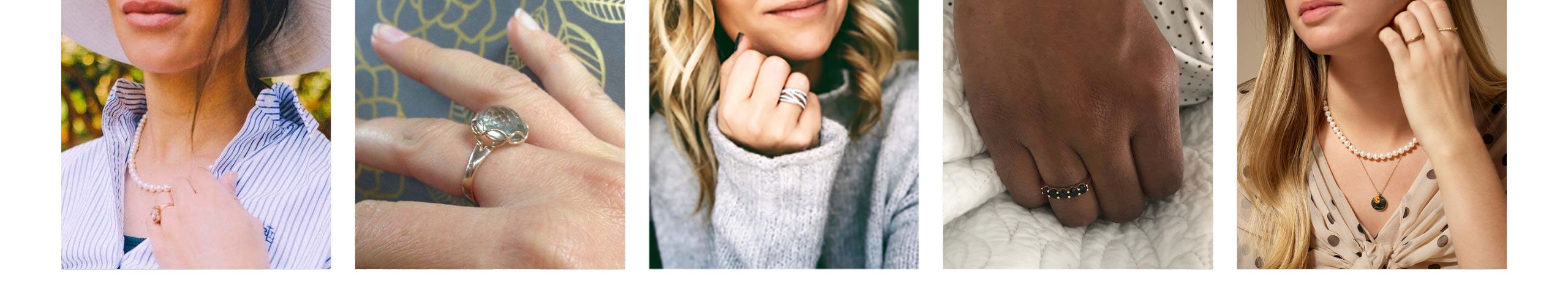Screen dimensions: 1568x288
Task: Select the black stone gold ring photo
Action: click(1078, 134)
